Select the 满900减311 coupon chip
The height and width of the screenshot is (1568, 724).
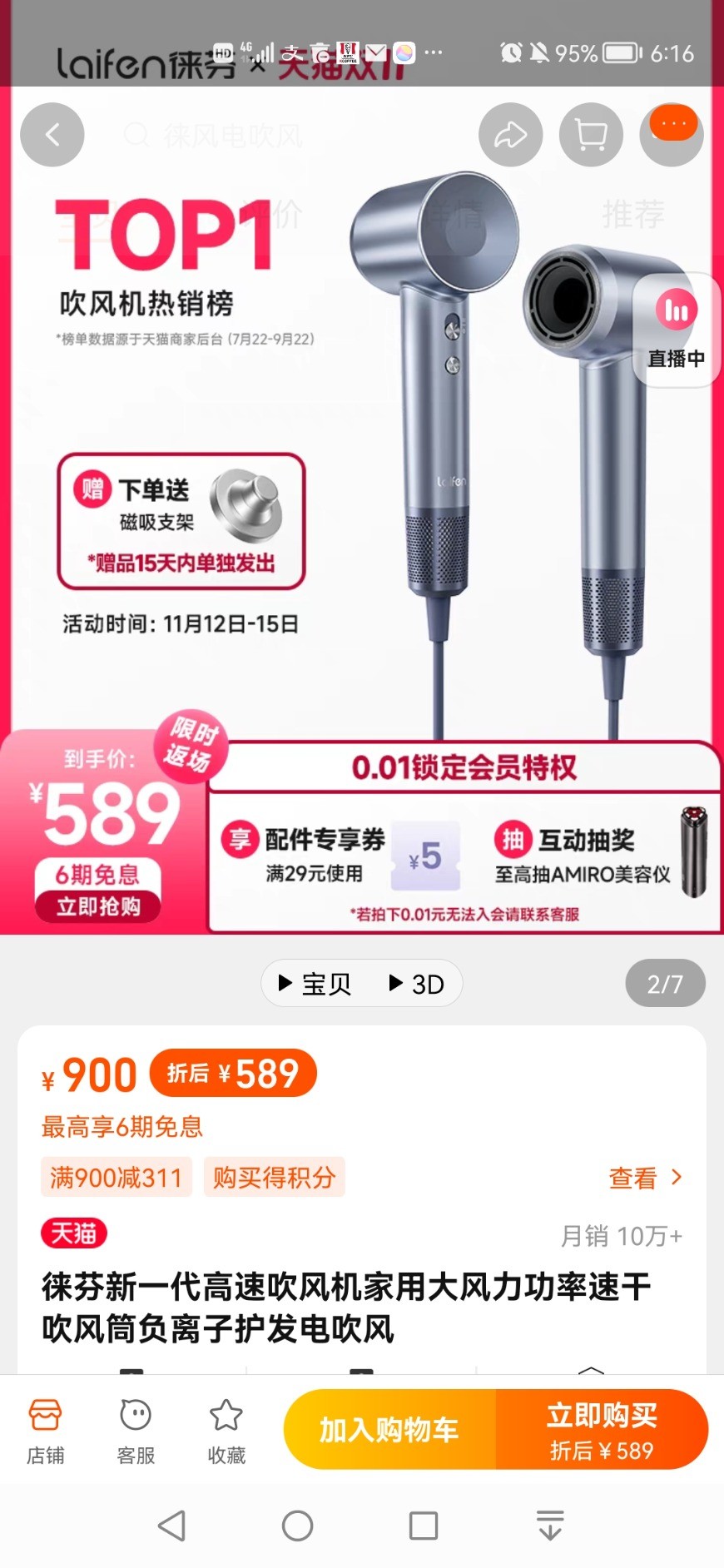coord(117,1178)
